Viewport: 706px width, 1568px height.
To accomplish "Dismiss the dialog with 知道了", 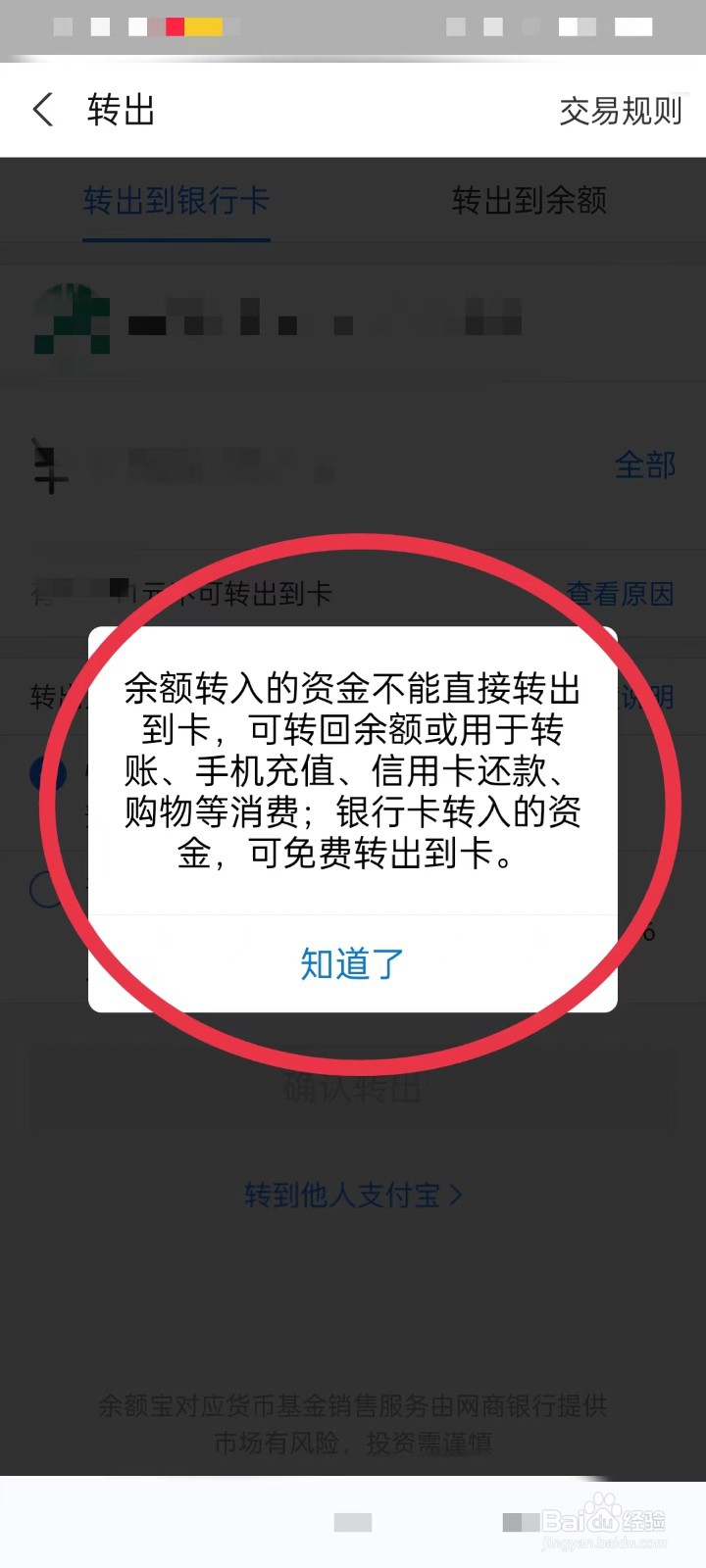I will (352, 965).
